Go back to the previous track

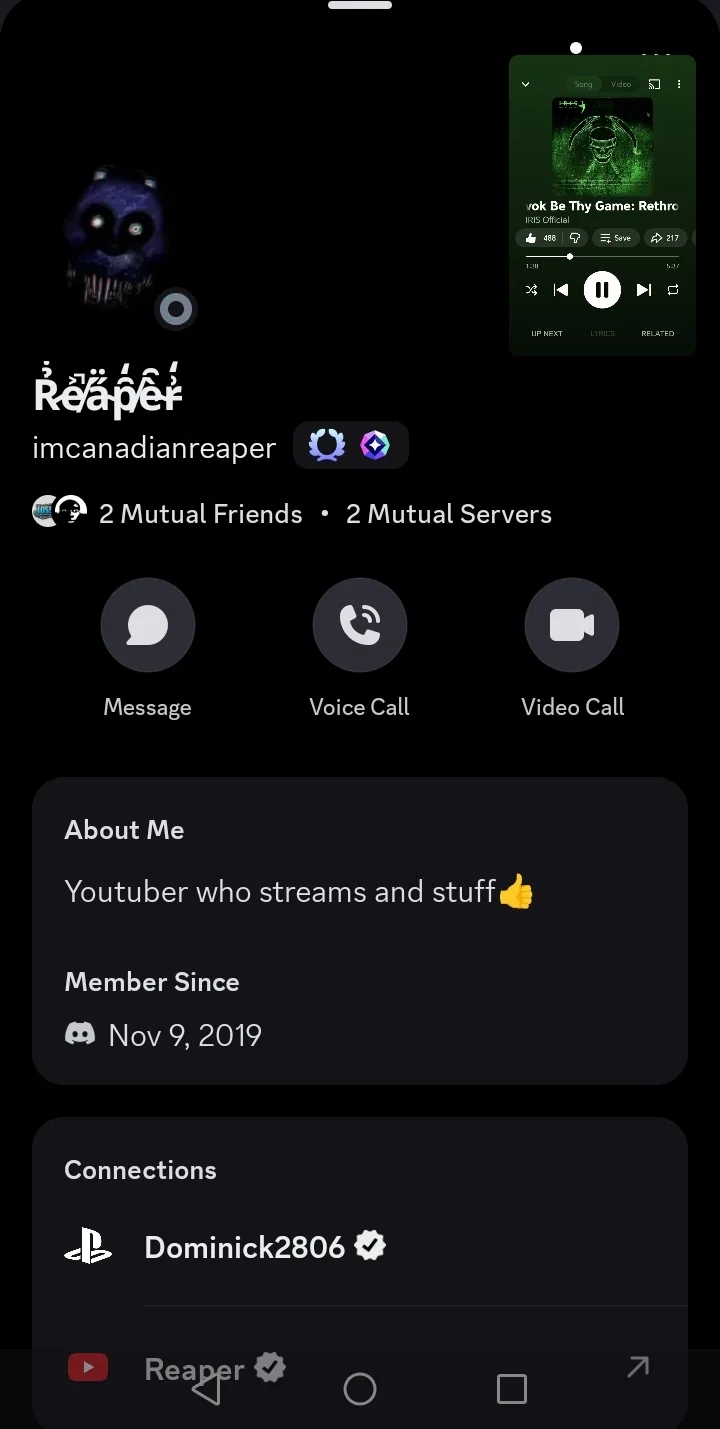click(561, 290)
